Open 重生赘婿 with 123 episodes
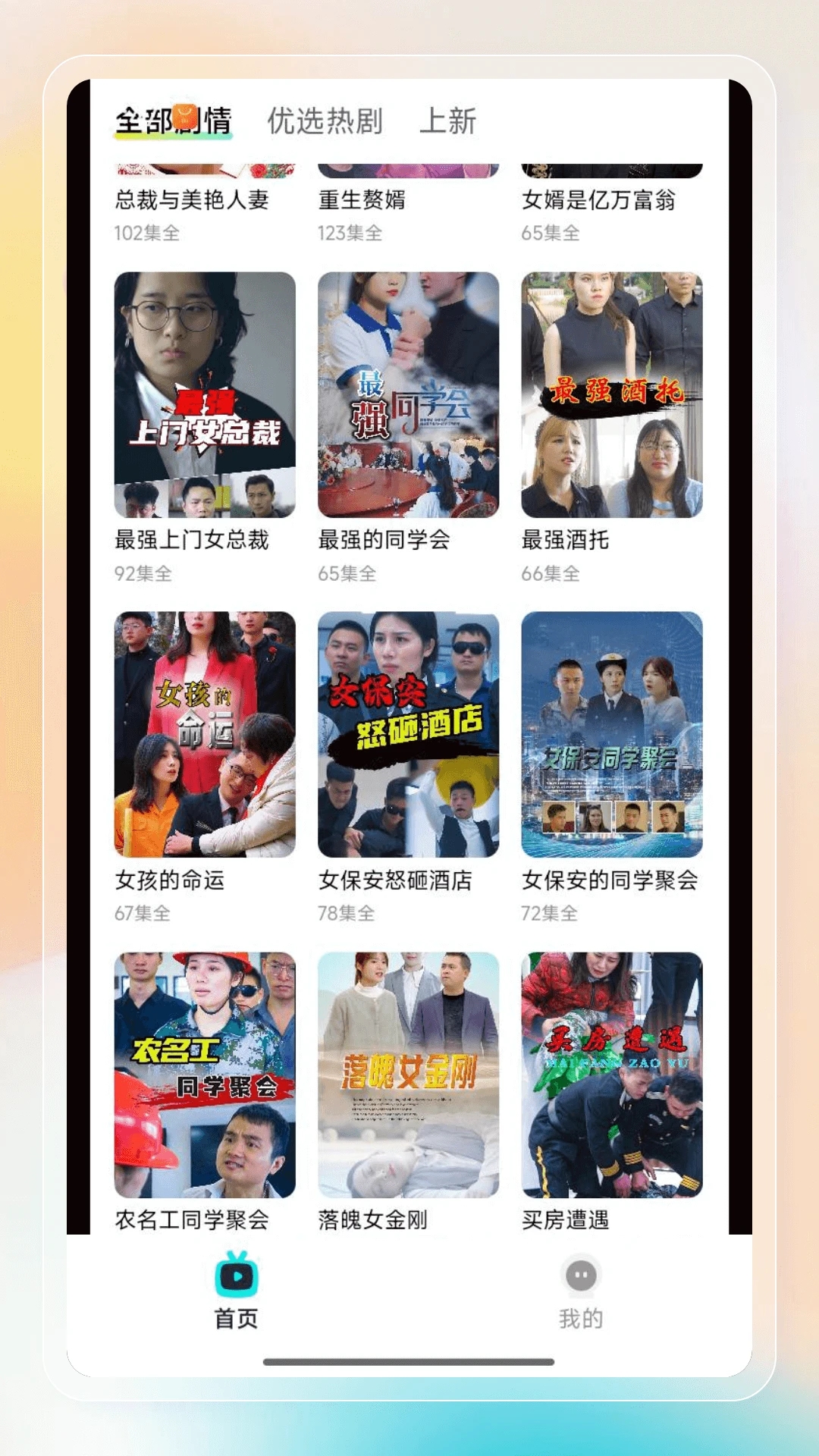Image resolution: width=819 pixels, height=1456 pixels. click(362, 200)
